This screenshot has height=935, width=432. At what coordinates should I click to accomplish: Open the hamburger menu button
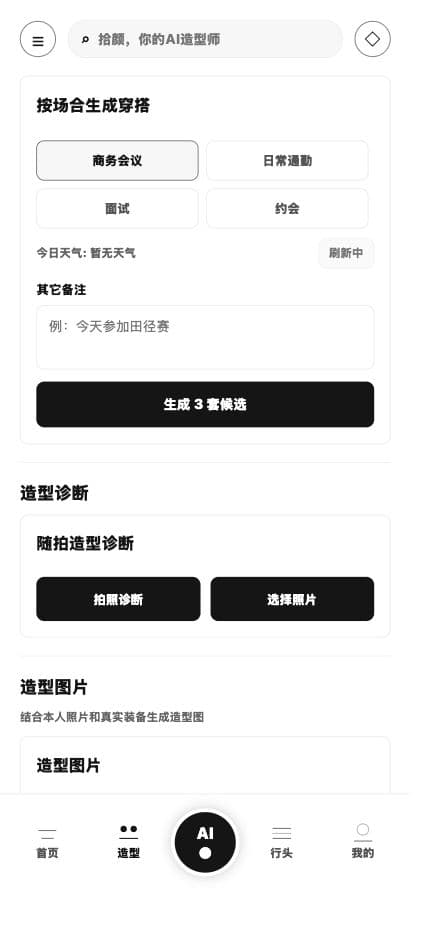(38, 39)
